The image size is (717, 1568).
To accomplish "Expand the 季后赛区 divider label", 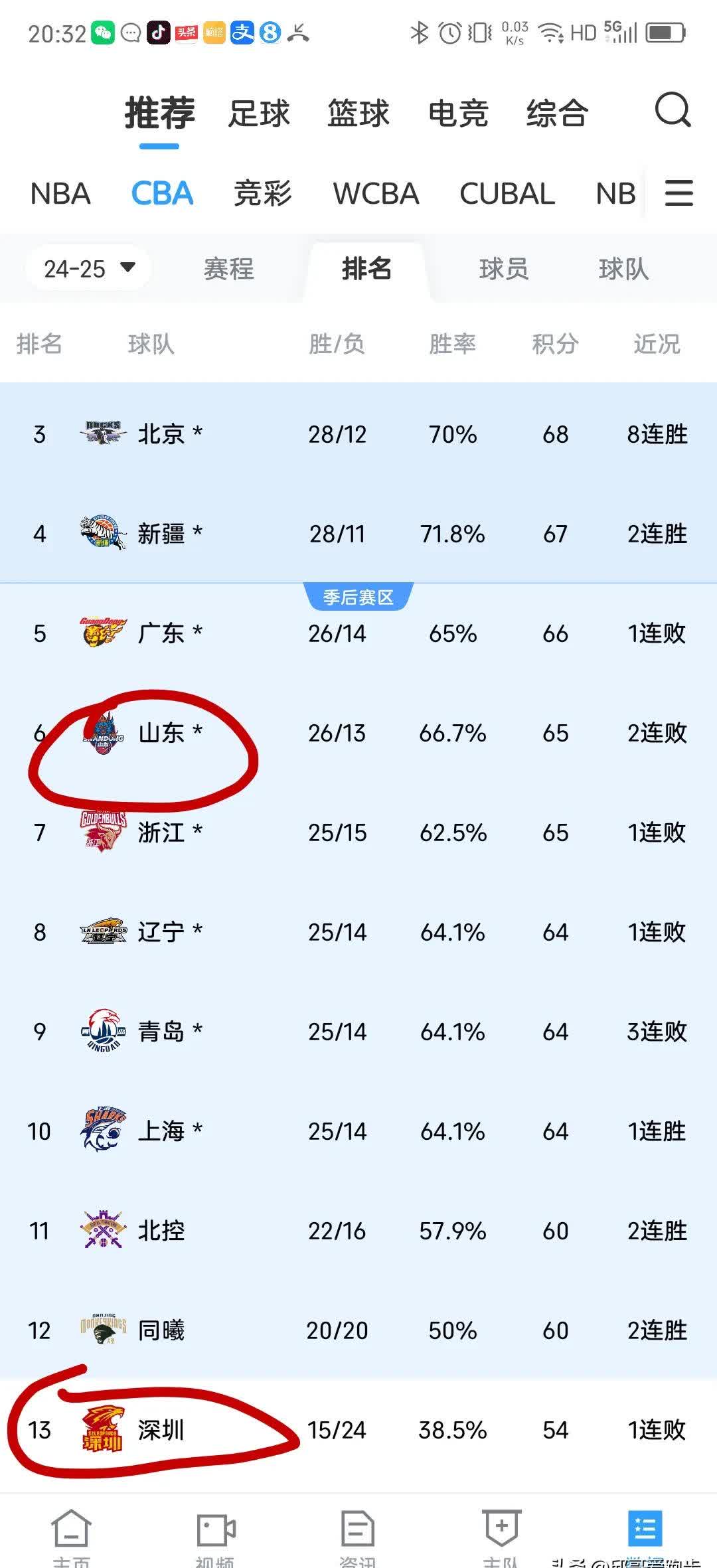I will [x=358, y=596].
